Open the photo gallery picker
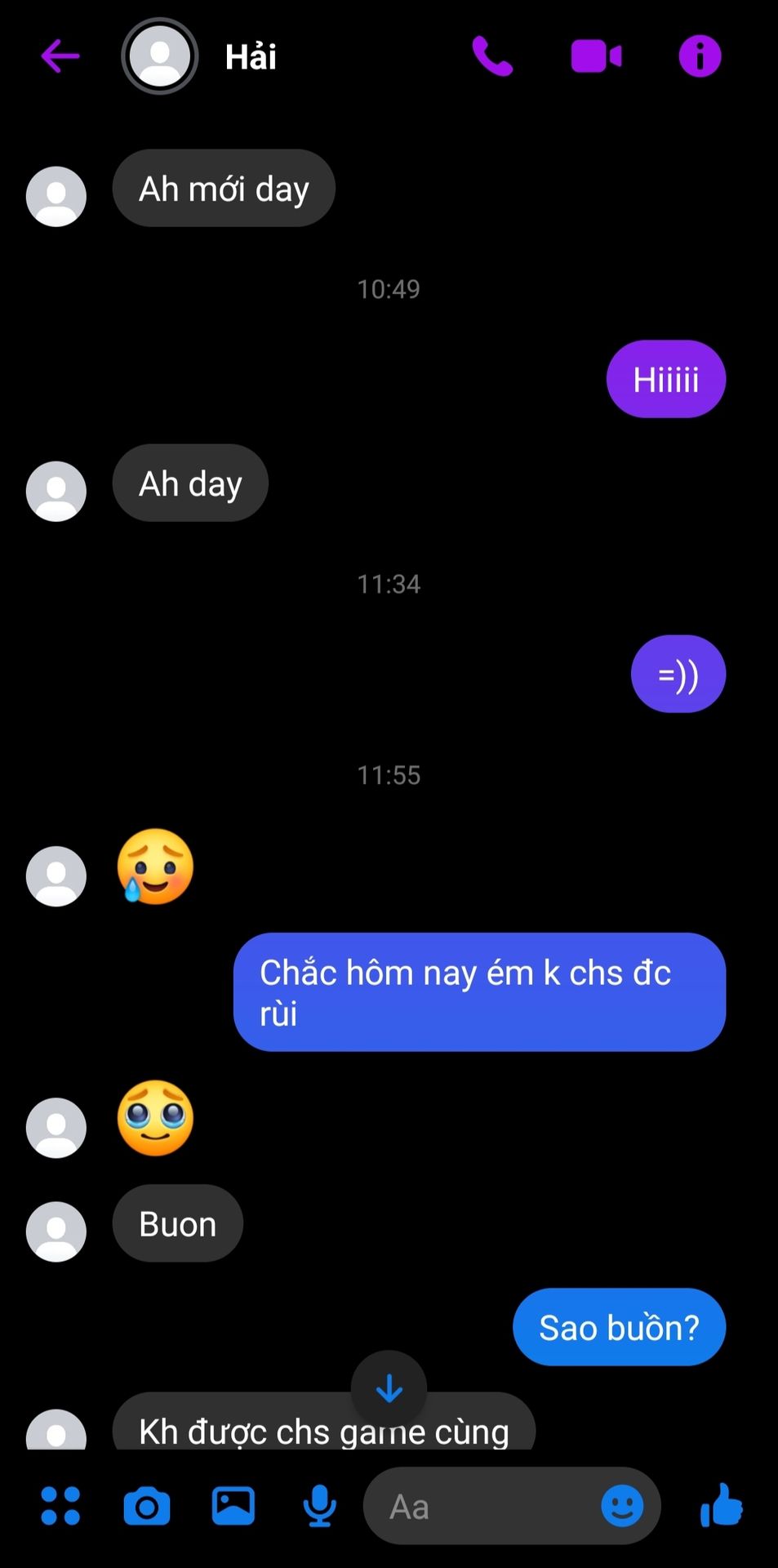 click(x=233, y=1506)
